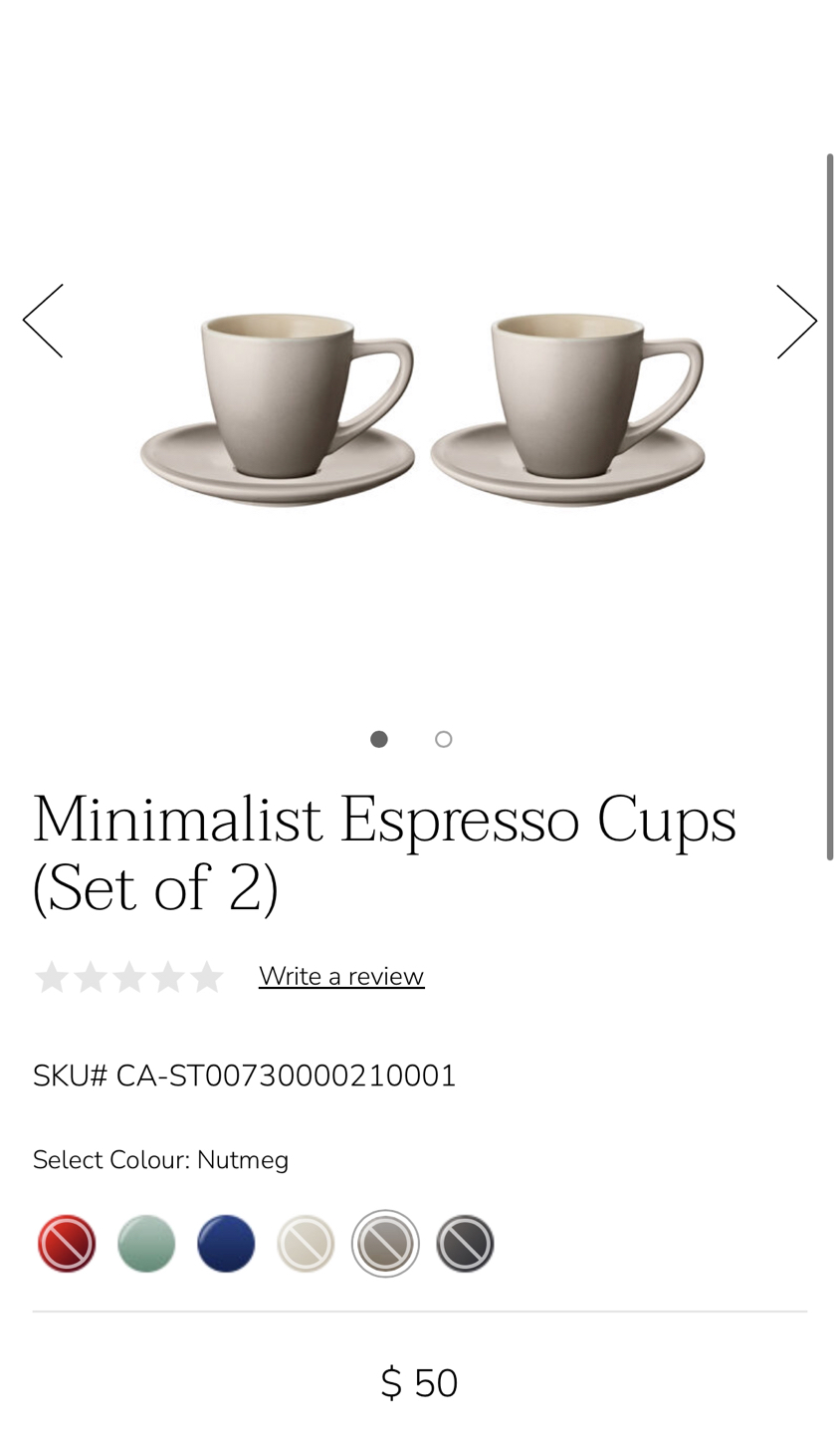Screen dimensions: 840x1434
Task: Select the cream colour swatch
Action: 306,1244
